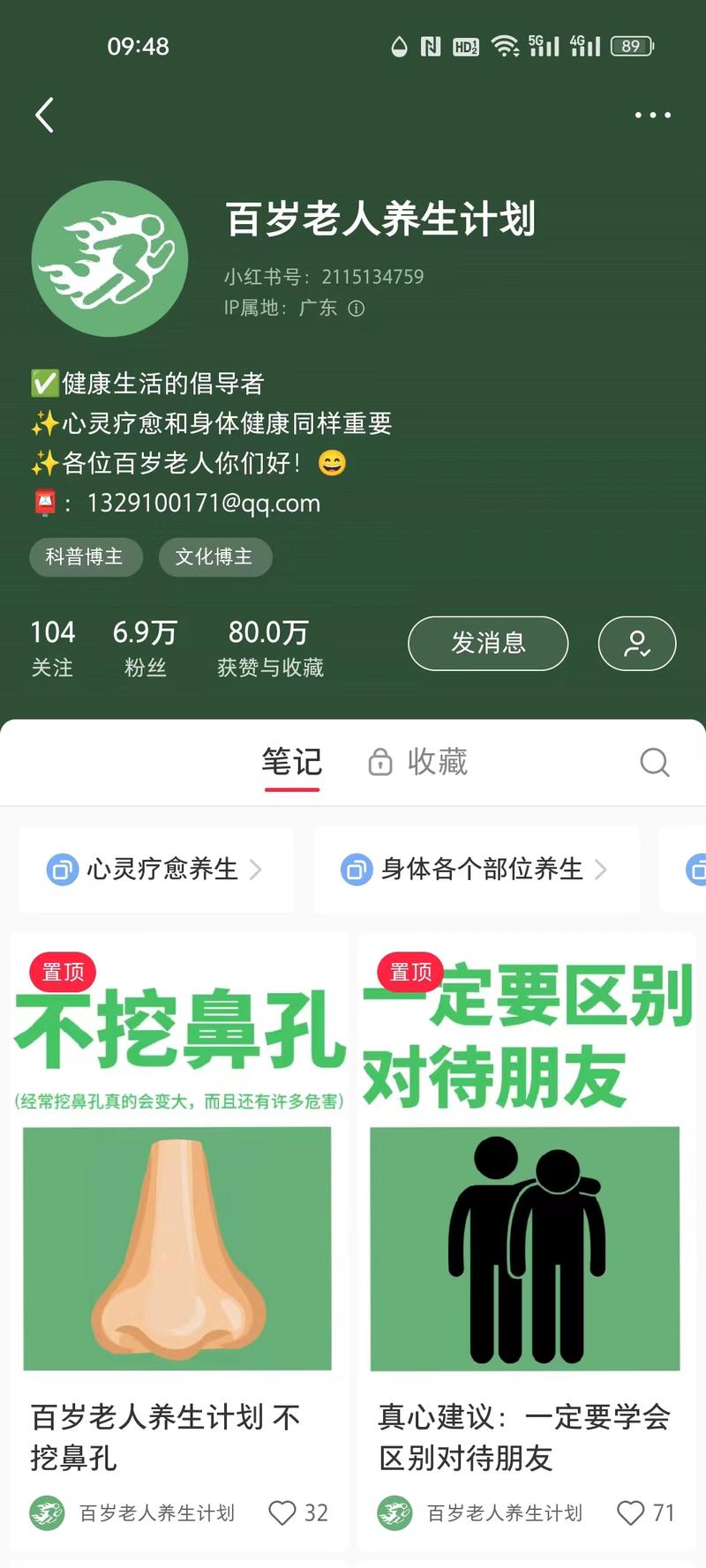Go back using the top-left arrow
The height and width of the screenshot is (1568, 706).
[45, 115]
